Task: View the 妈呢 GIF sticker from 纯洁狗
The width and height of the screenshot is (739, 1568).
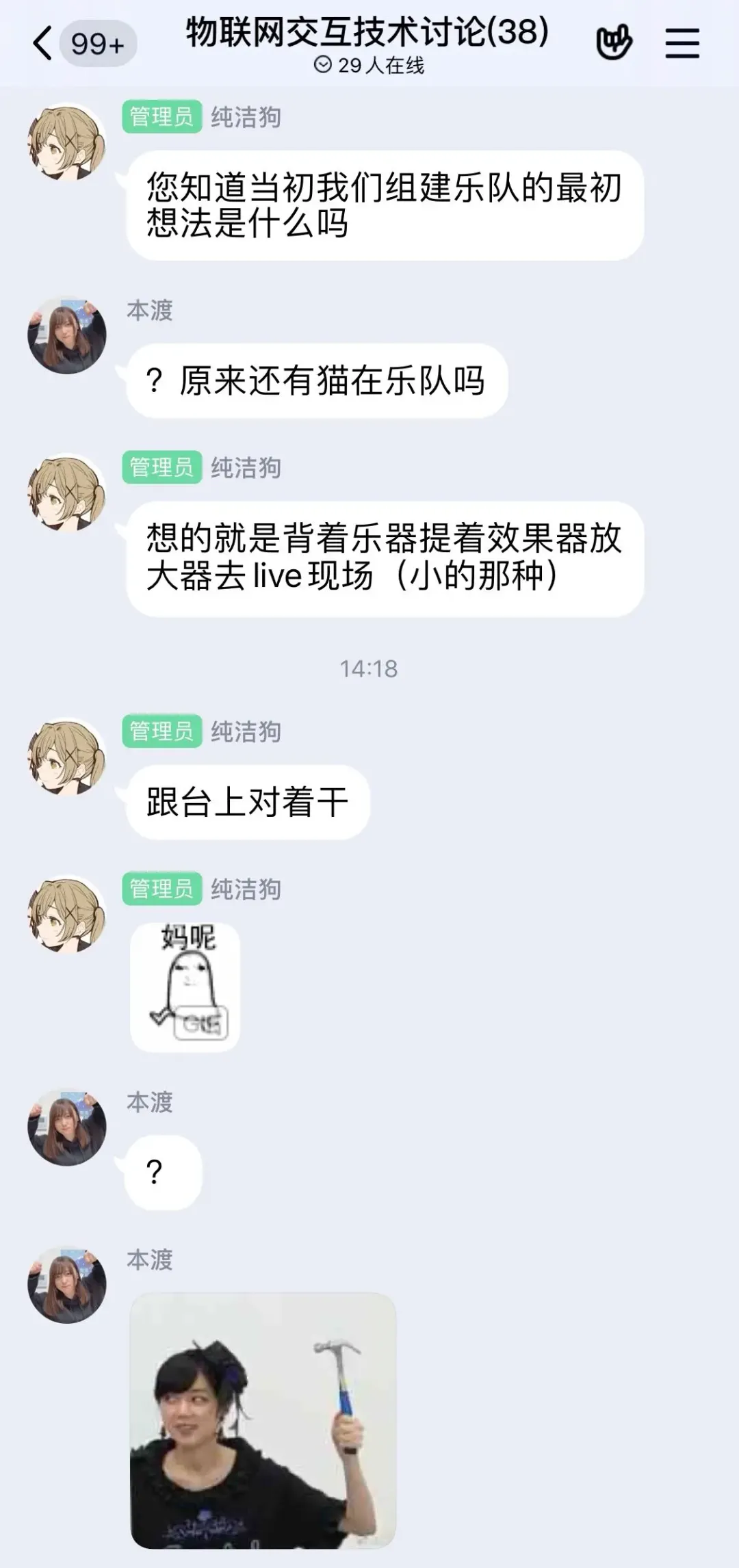Action: tap(185, 986)
